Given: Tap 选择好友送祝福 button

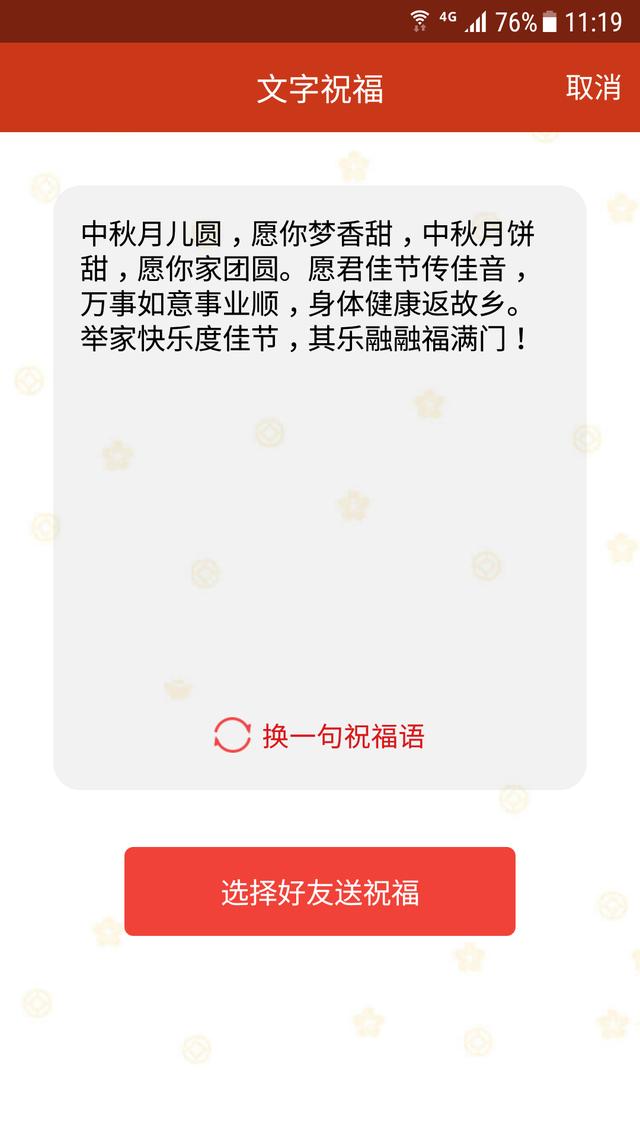Looking at the screenshot, I should tap(320, 892).
